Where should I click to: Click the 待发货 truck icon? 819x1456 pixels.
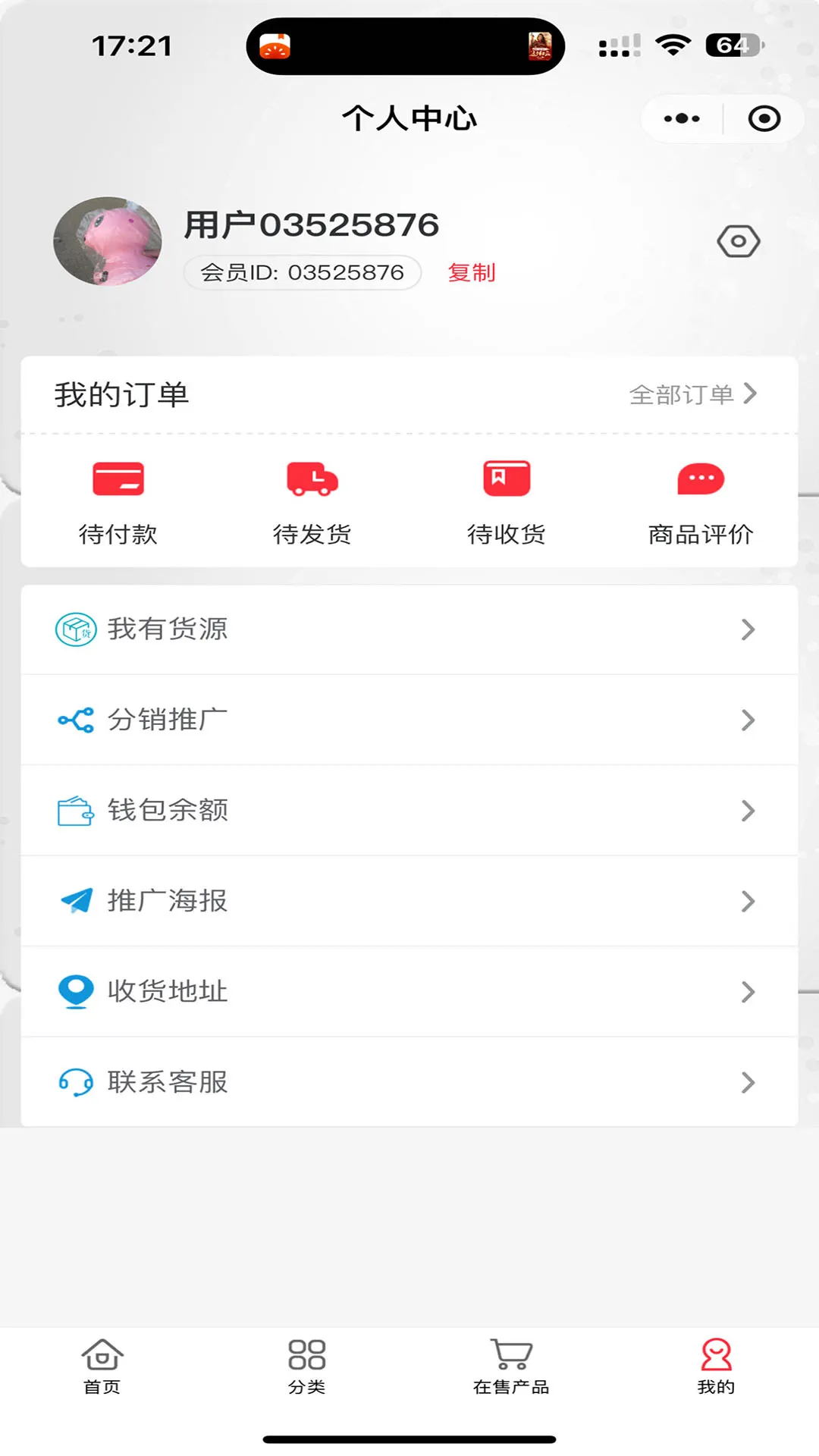(x=312, y=479)
